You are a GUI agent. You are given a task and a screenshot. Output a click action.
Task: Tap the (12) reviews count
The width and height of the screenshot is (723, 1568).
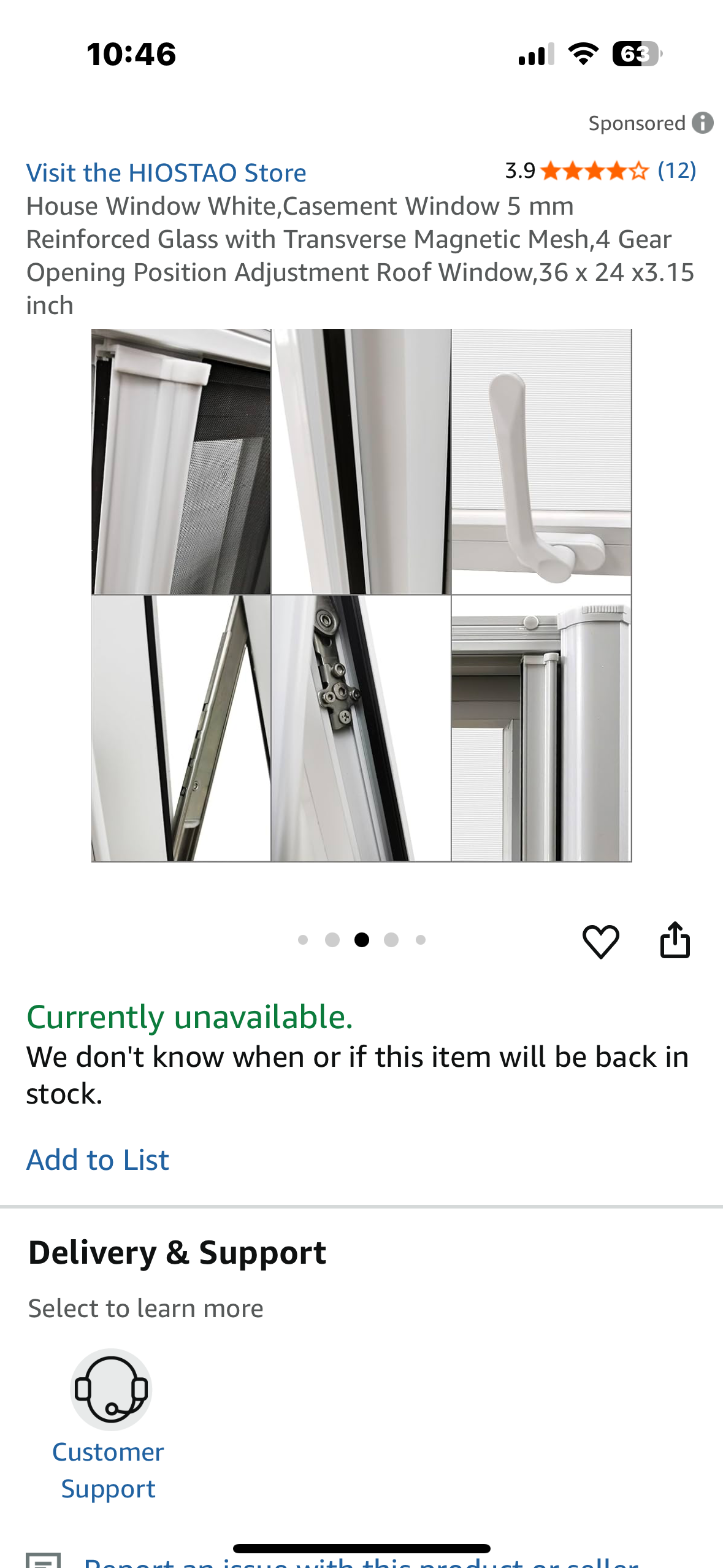(x=676, y=172)
